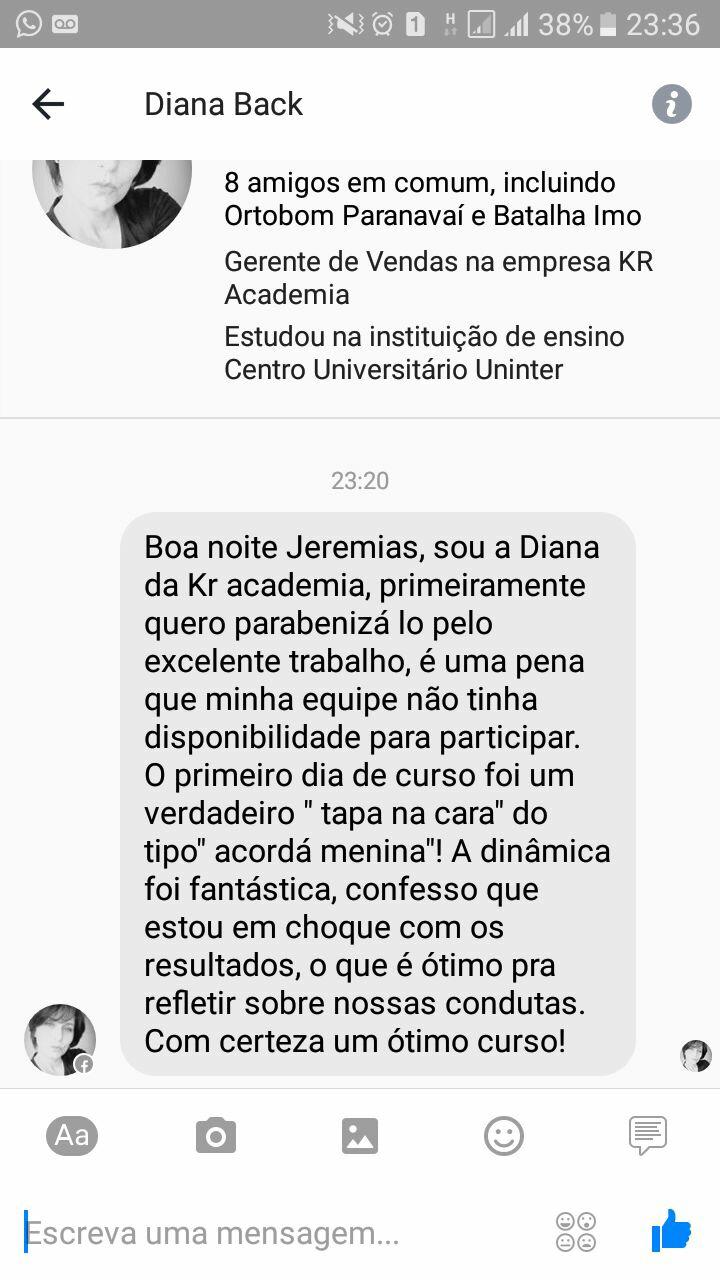Open conversation info for Diana Back
The width and height of the screenshot is (720, 1280).
click(671, 104)
